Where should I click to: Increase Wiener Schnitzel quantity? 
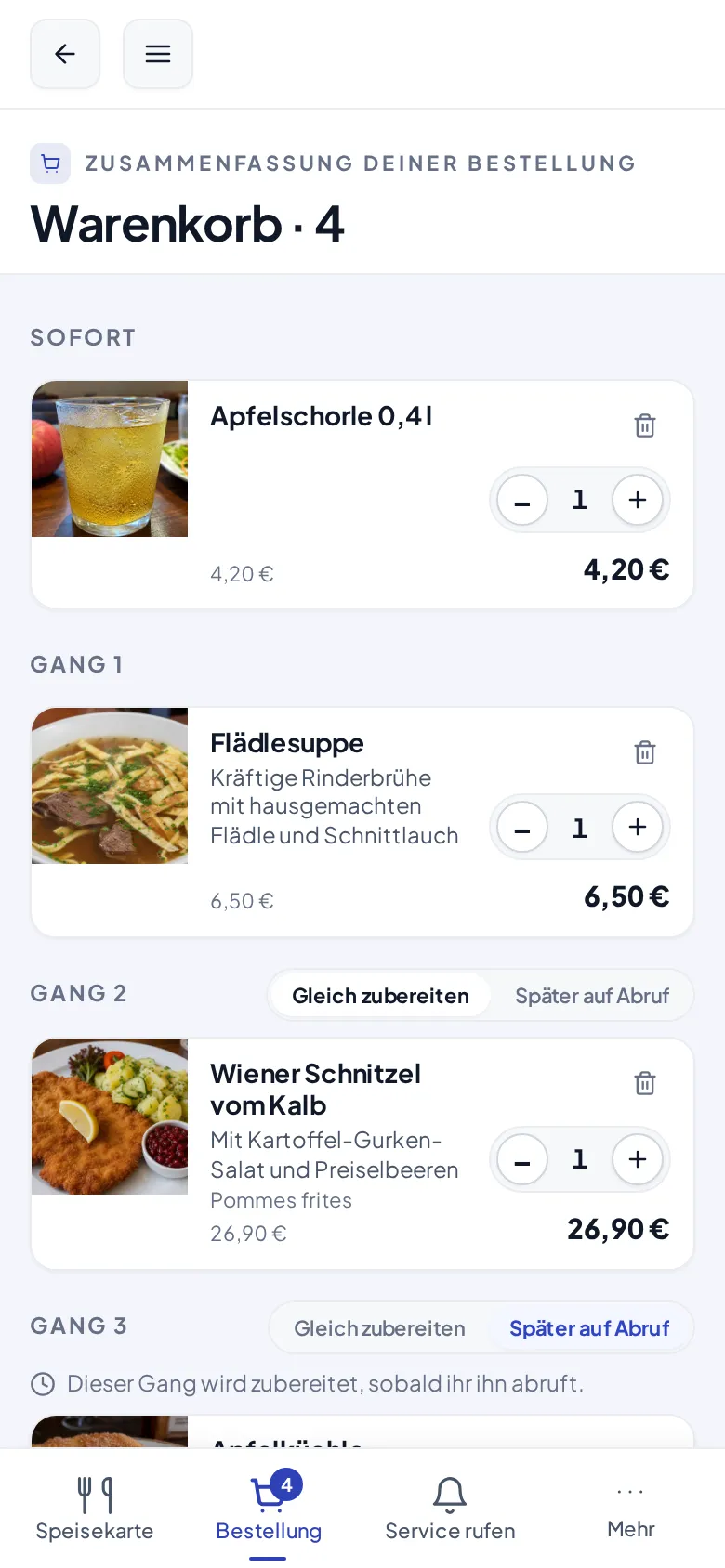[638, 1159]
